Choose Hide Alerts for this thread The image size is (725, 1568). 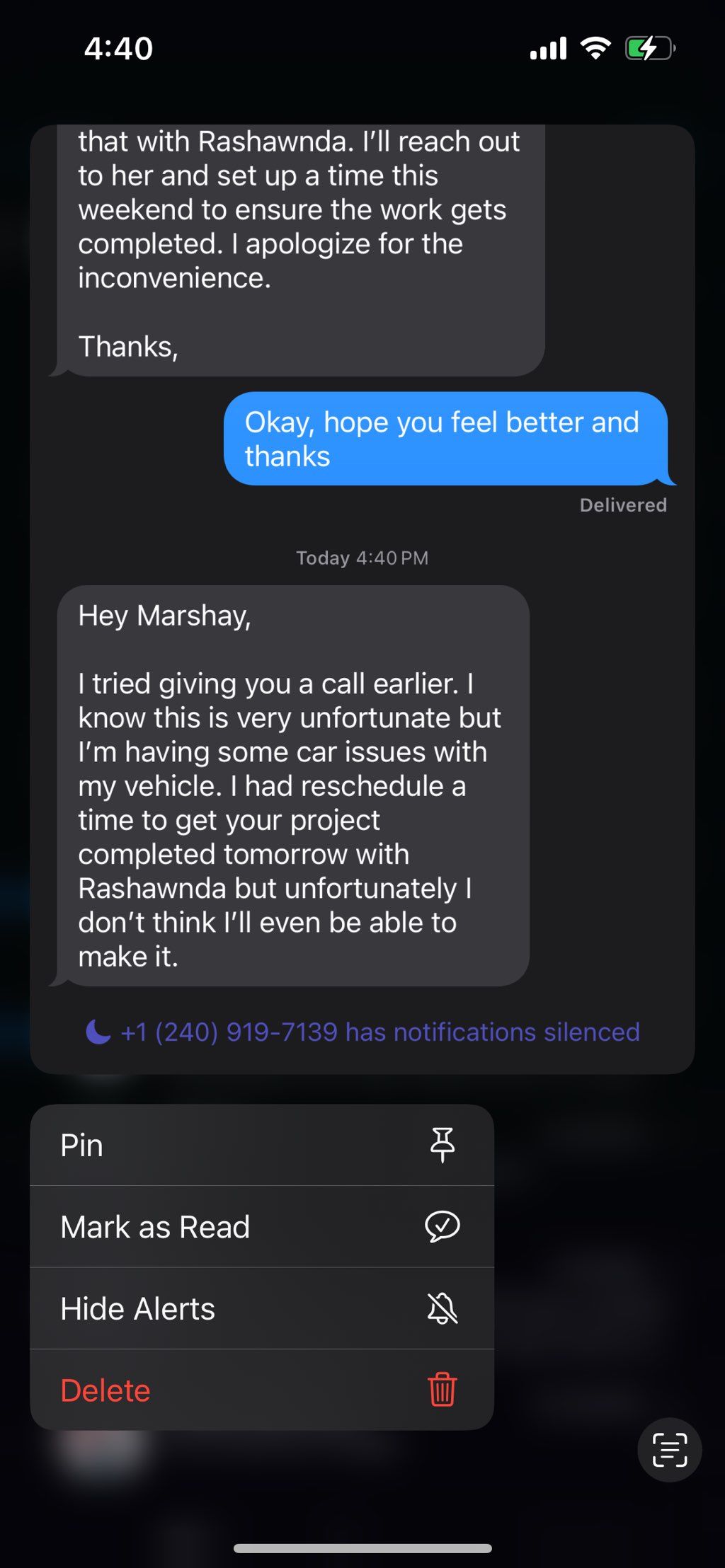point(261,1308)
